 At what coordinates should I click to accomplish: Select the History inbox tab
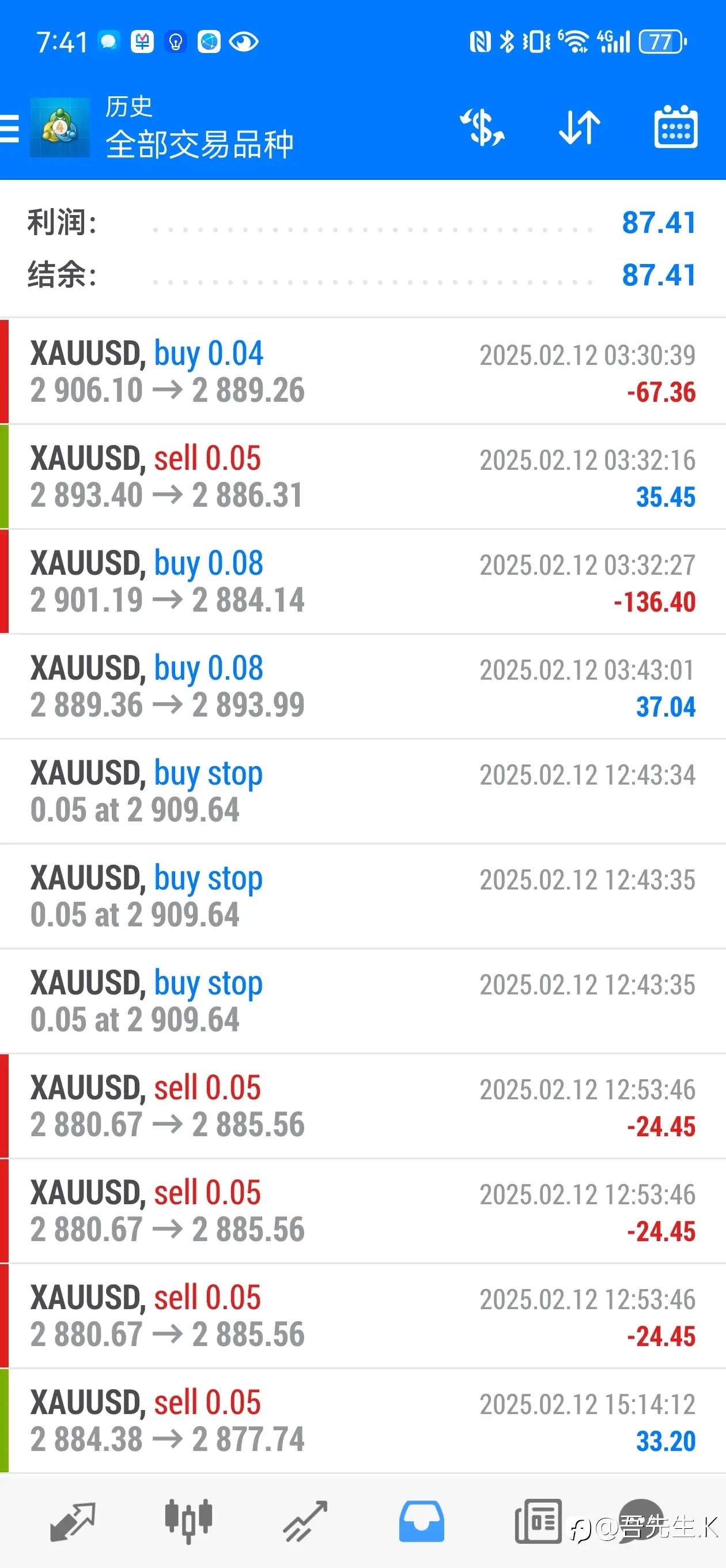tap(421, 1521)
